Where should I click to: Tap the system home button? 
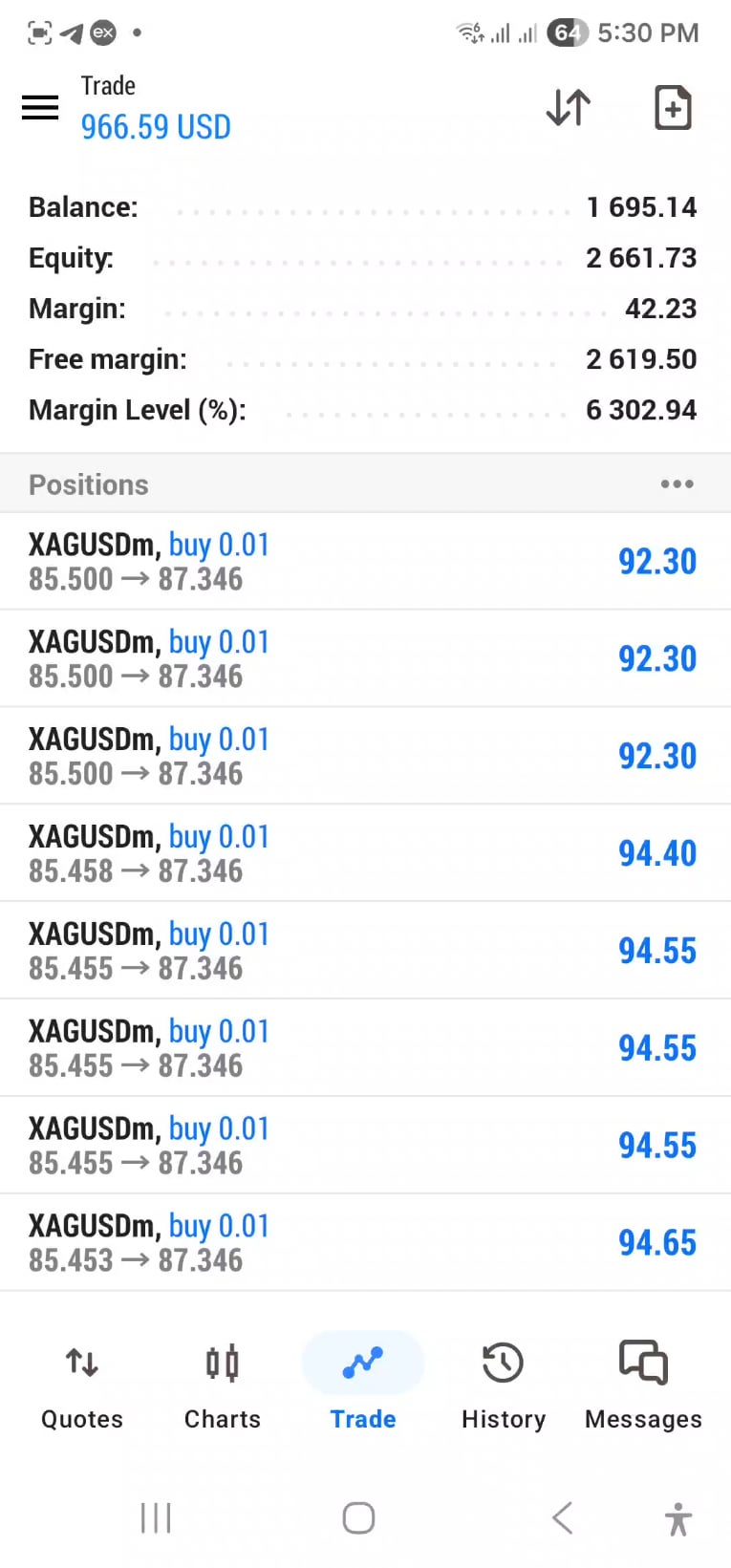358,1517
